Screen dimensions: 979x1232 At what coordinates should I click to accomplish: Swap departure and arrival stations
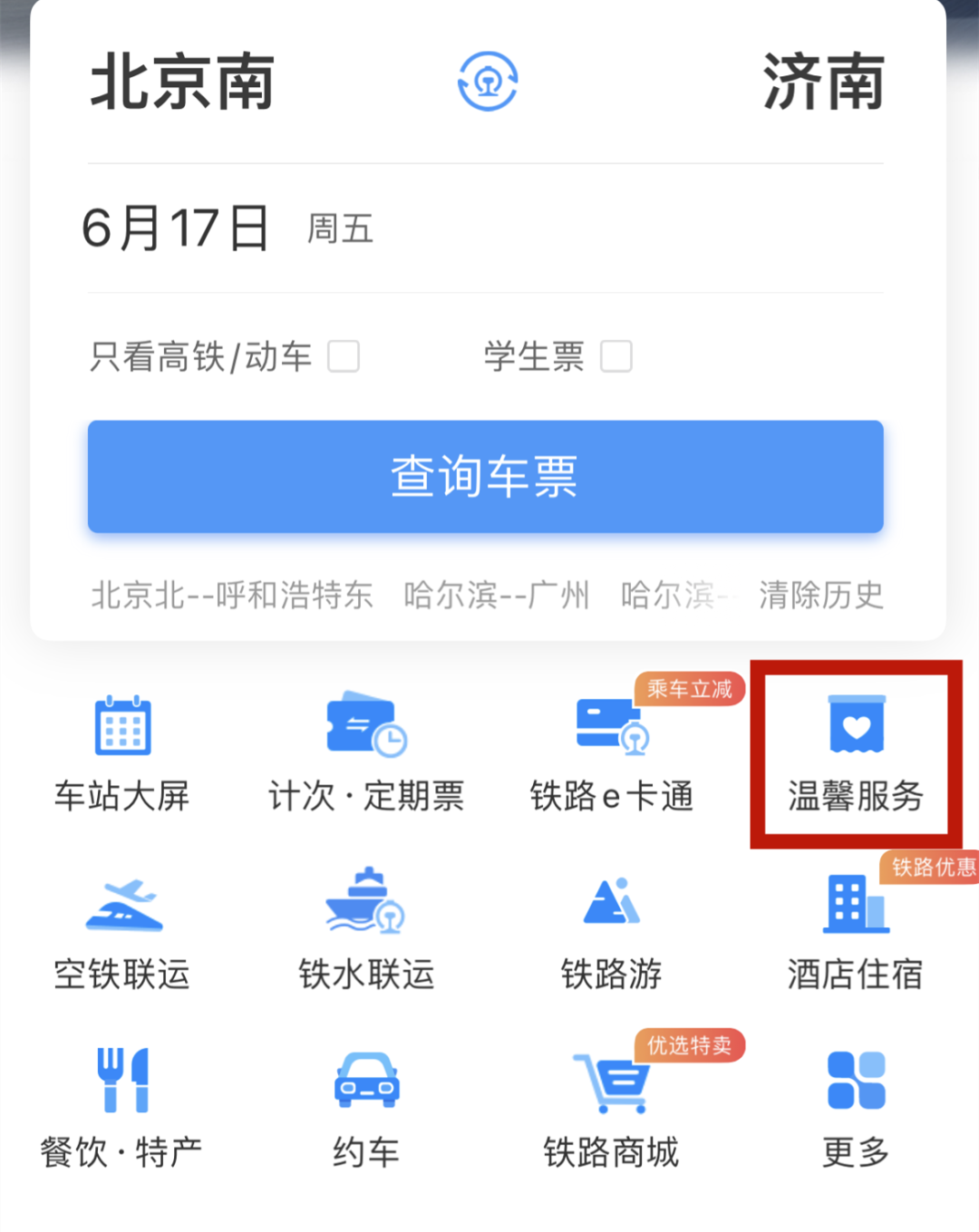(x=488, y=82)
